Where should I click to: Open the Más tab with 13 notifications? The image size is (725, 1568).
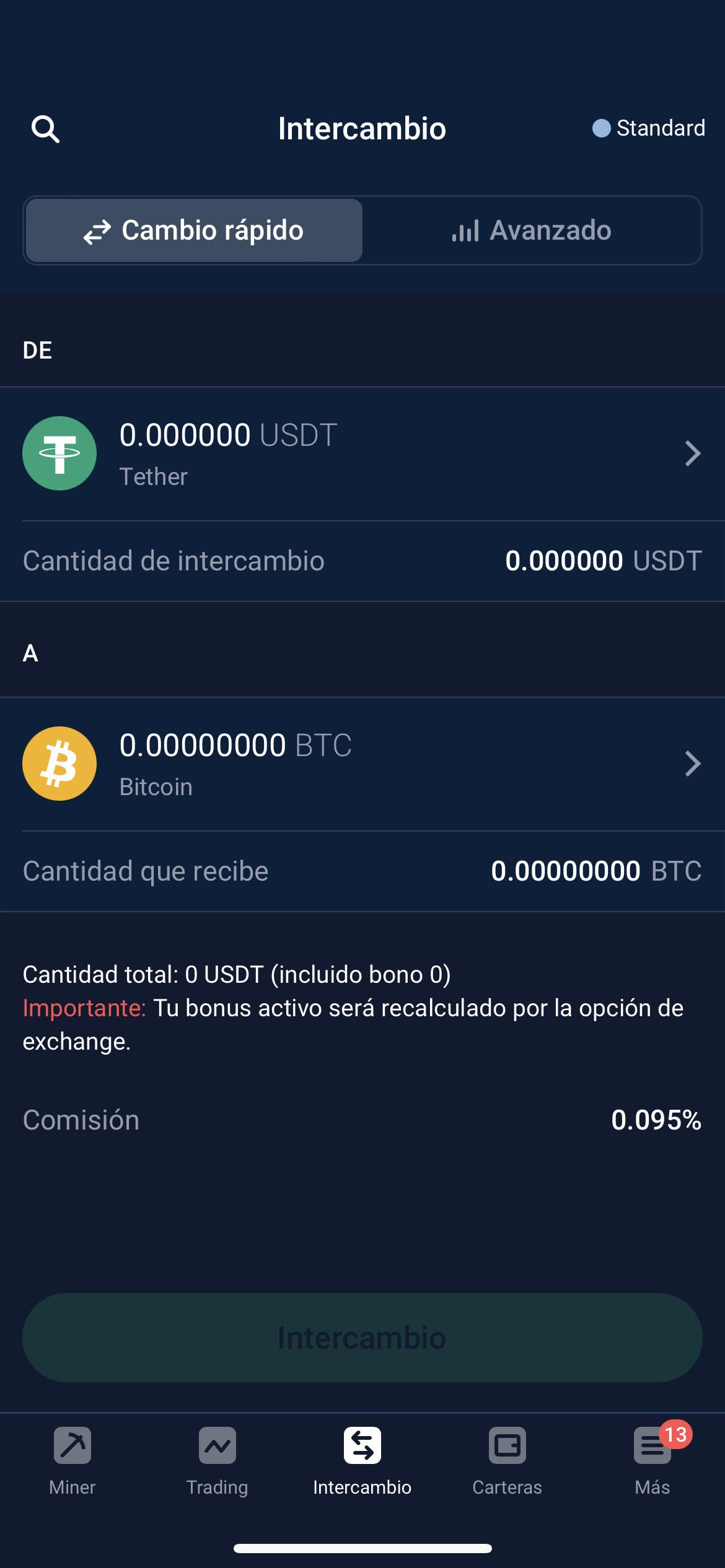coord(652,1461)
